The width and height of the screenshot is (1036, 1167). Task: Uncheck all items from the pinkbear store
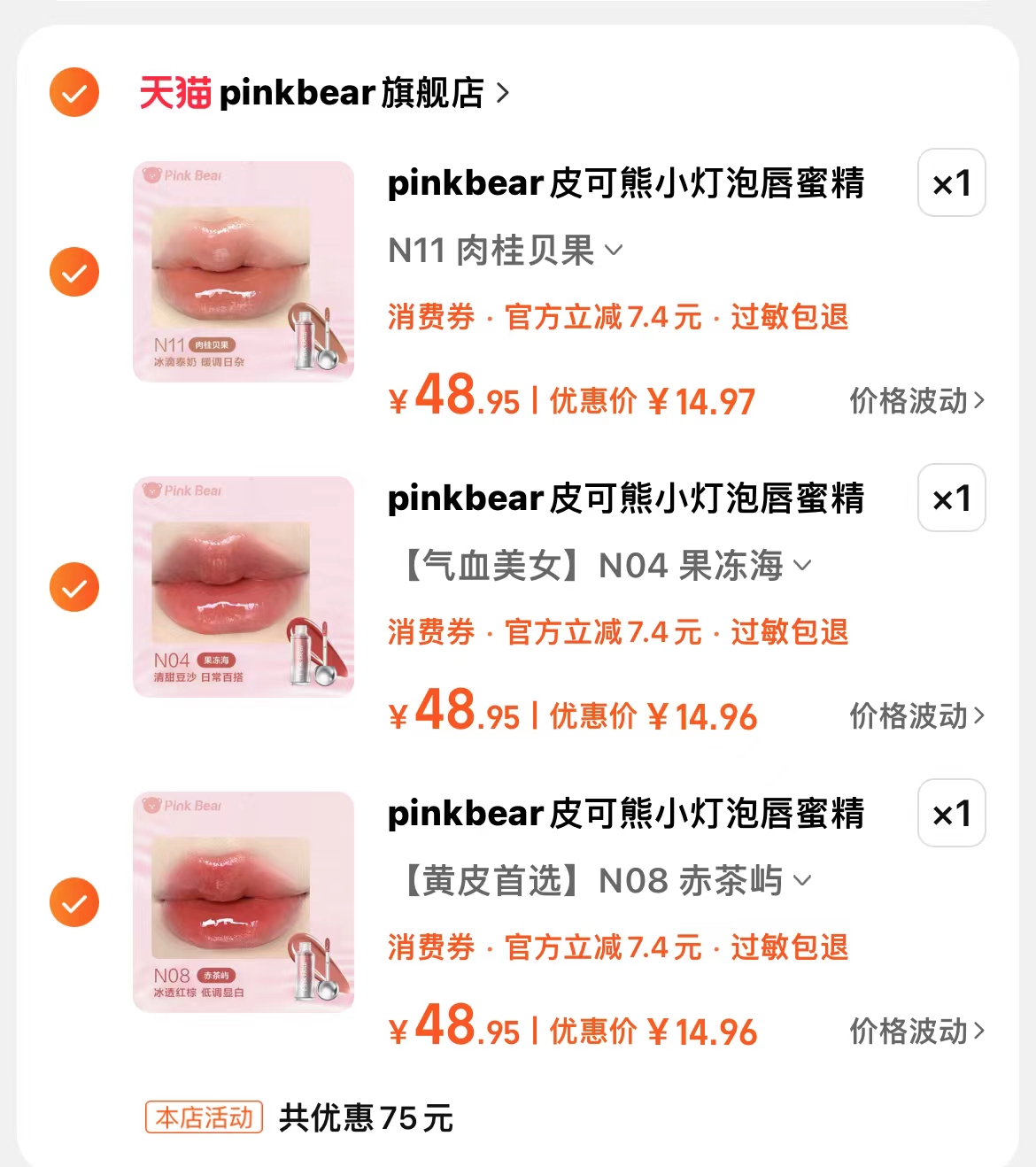coord(74,92)
